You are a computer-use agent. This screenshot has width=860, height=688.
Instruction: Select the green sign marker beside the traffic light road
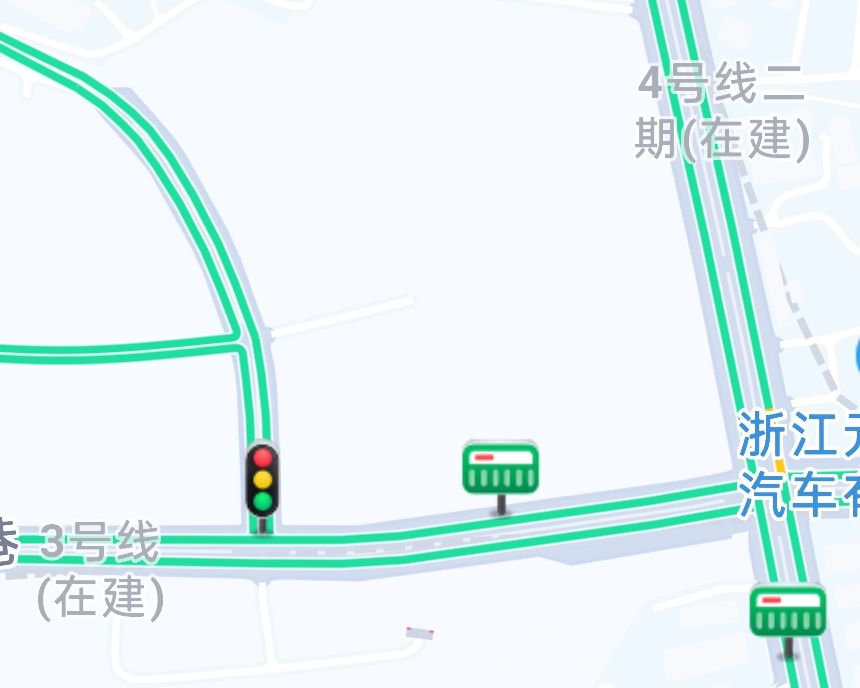click(x=500, y=468)
